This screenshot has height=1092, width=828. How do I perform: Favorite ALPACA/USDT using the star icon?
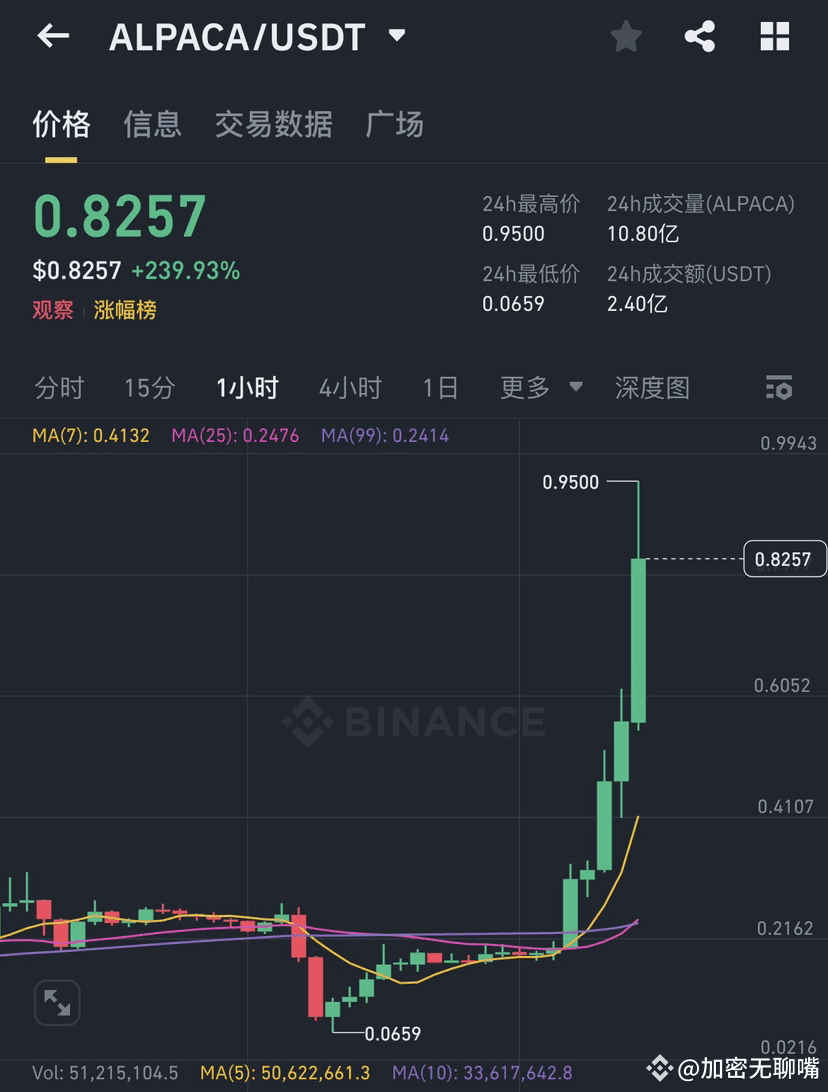pyautogui.click(x=625, y=36)
